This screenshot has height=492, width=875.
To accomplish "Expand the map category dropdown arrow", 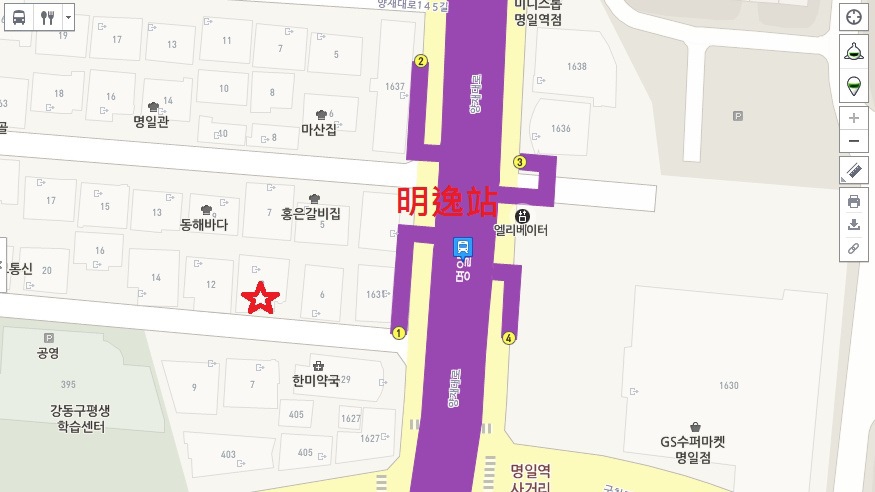I will coord(68,17).
